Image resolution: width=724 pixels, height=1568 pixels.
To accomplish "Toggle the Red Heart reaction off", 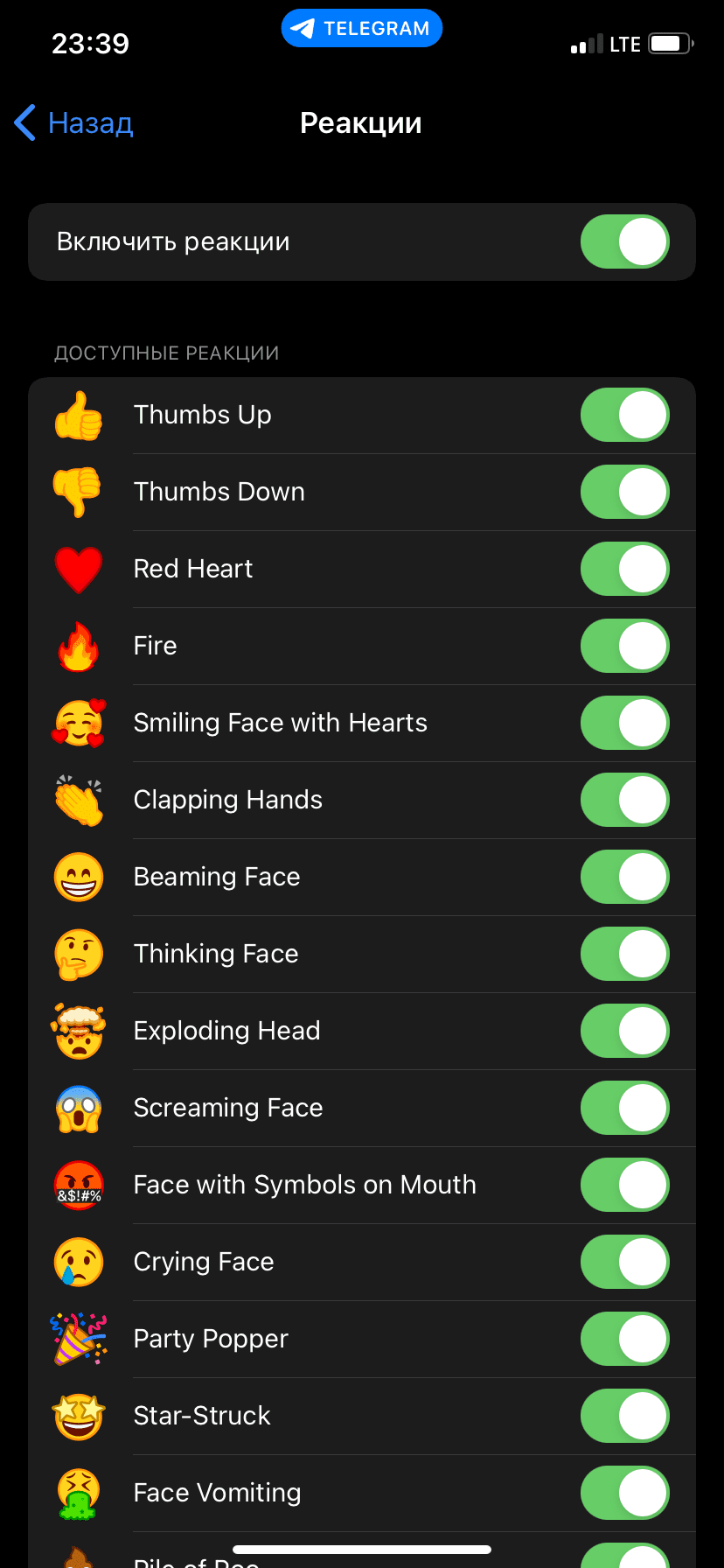I will pos(624,569).
